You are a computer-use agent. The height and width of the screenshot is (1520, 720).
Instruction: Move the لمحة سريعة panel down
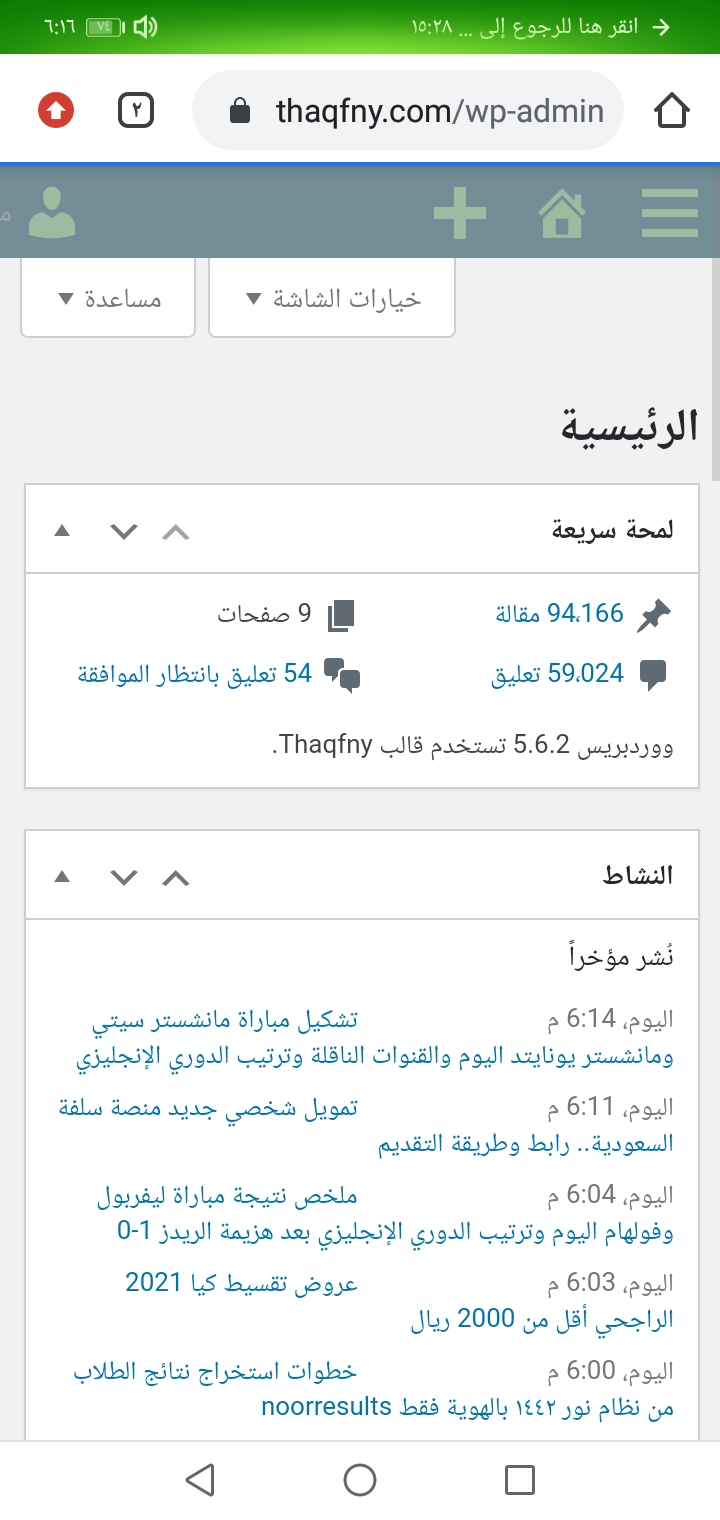[x=123, y=531]
